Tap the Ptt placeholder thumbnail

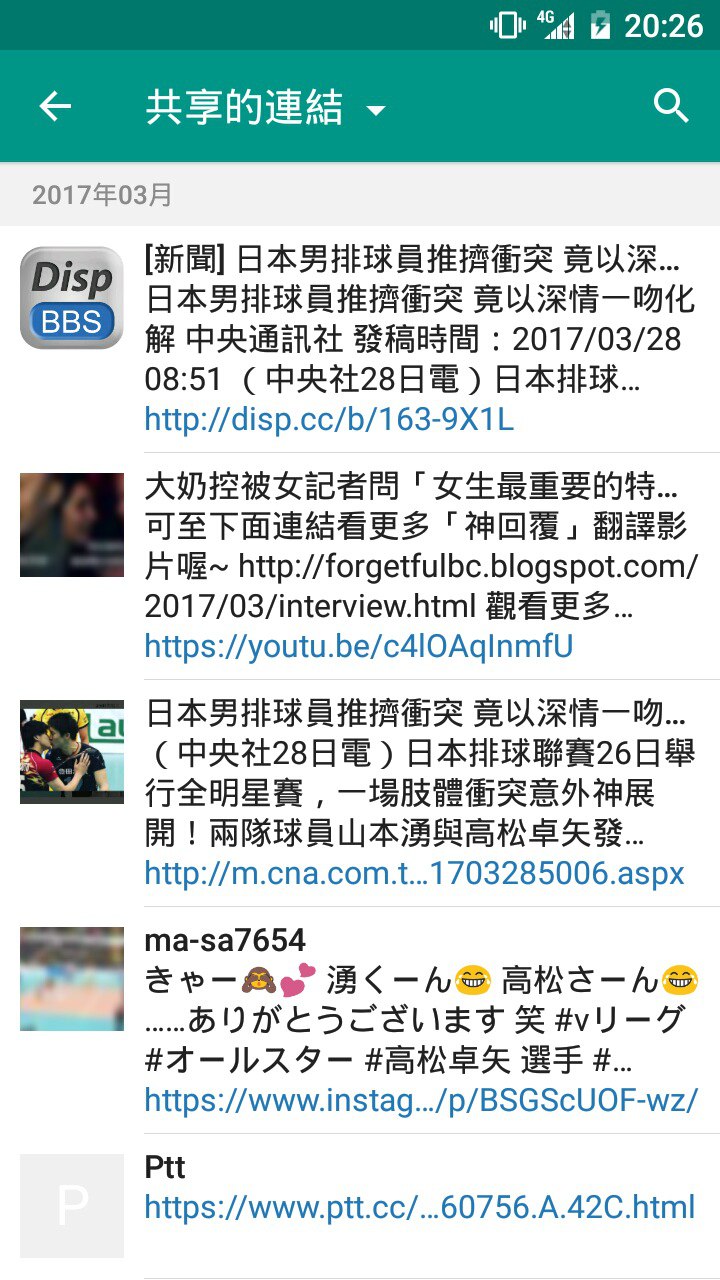[x=72, y=1206]
